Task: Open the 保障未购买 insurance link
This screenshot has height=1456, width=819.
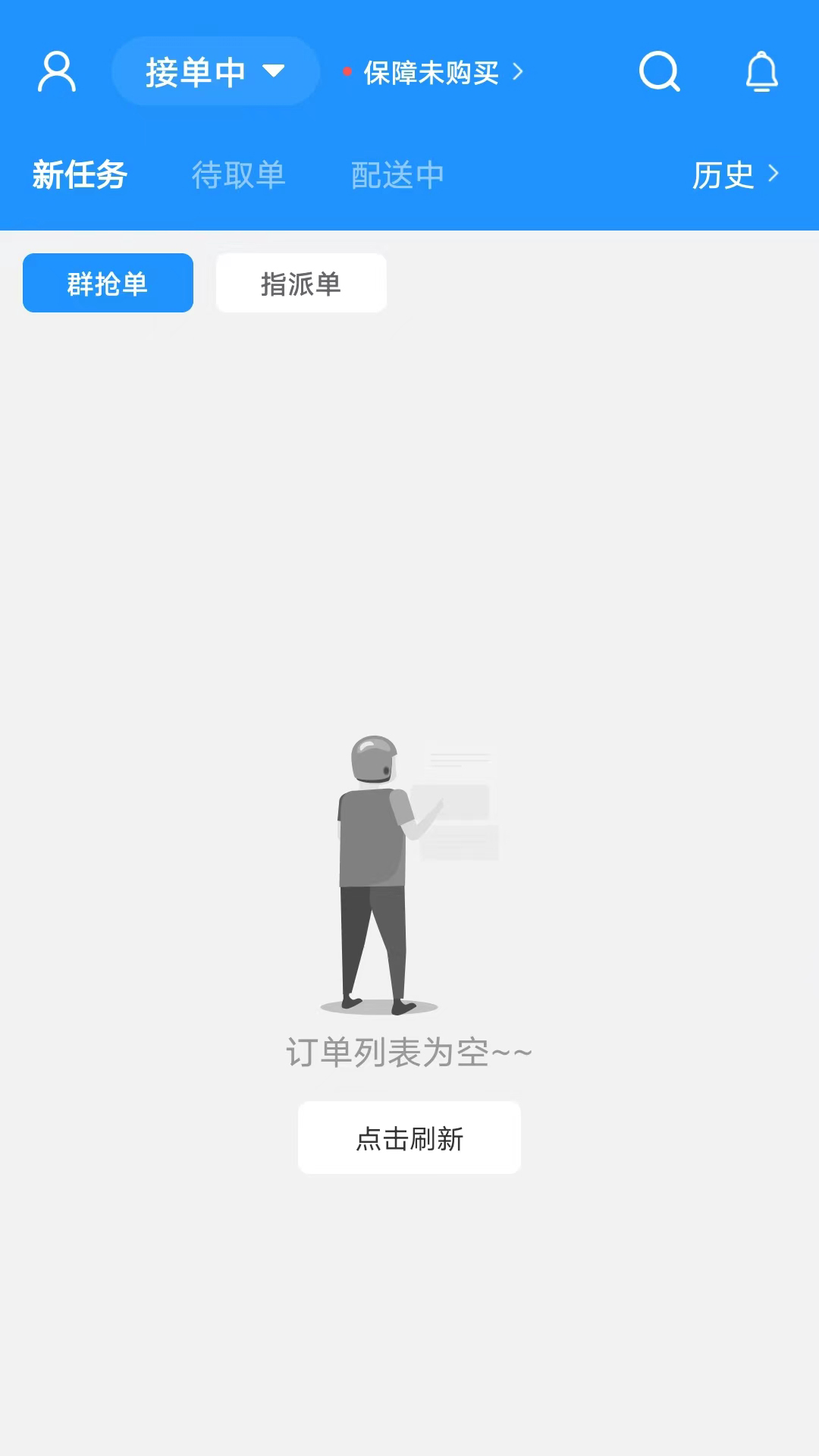Action: tap(430, 72)
